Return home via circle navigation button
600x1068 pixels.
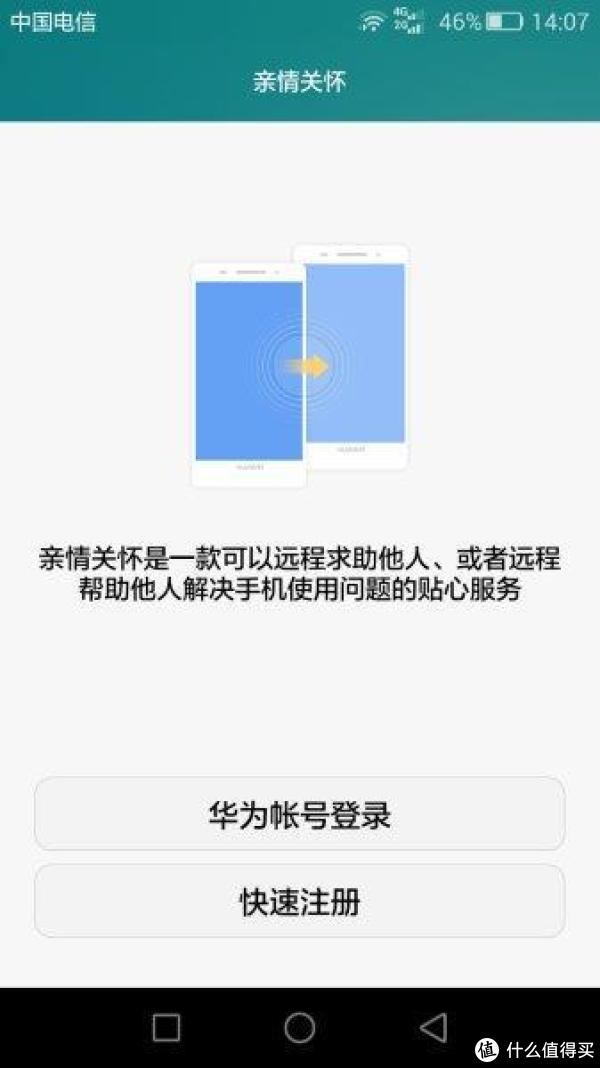click(x=299, y=1027)
